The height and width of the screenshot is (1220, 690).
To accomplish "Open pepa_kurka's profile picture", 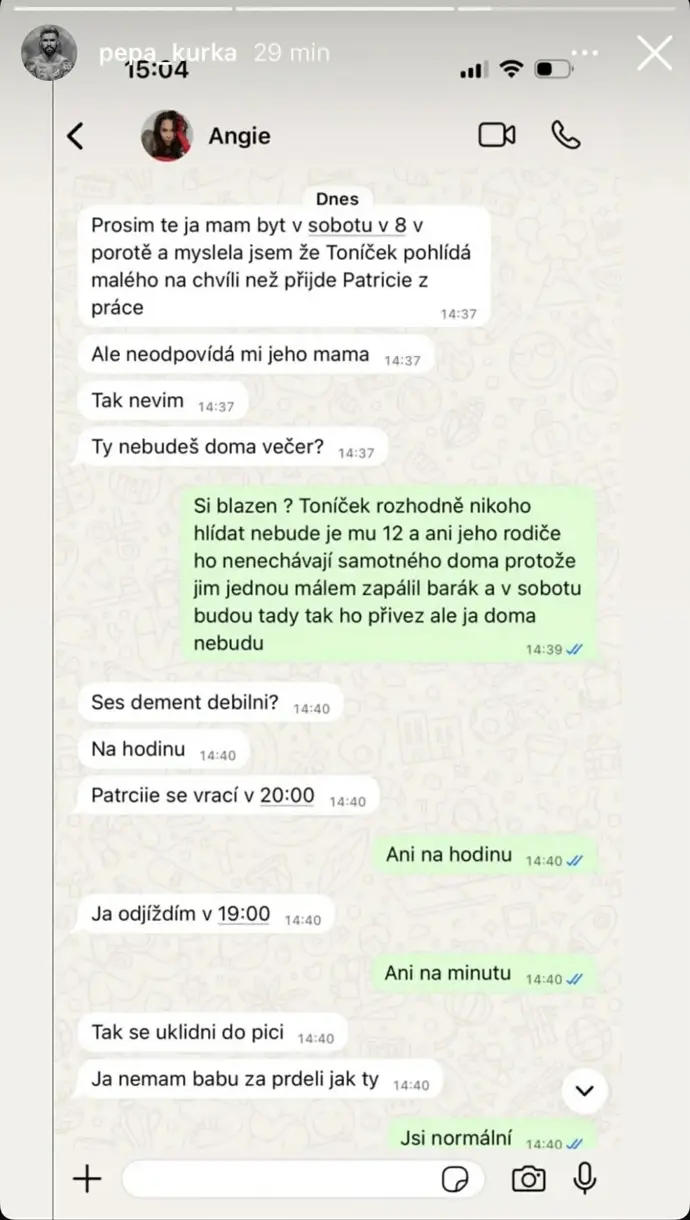I will 49,53.
